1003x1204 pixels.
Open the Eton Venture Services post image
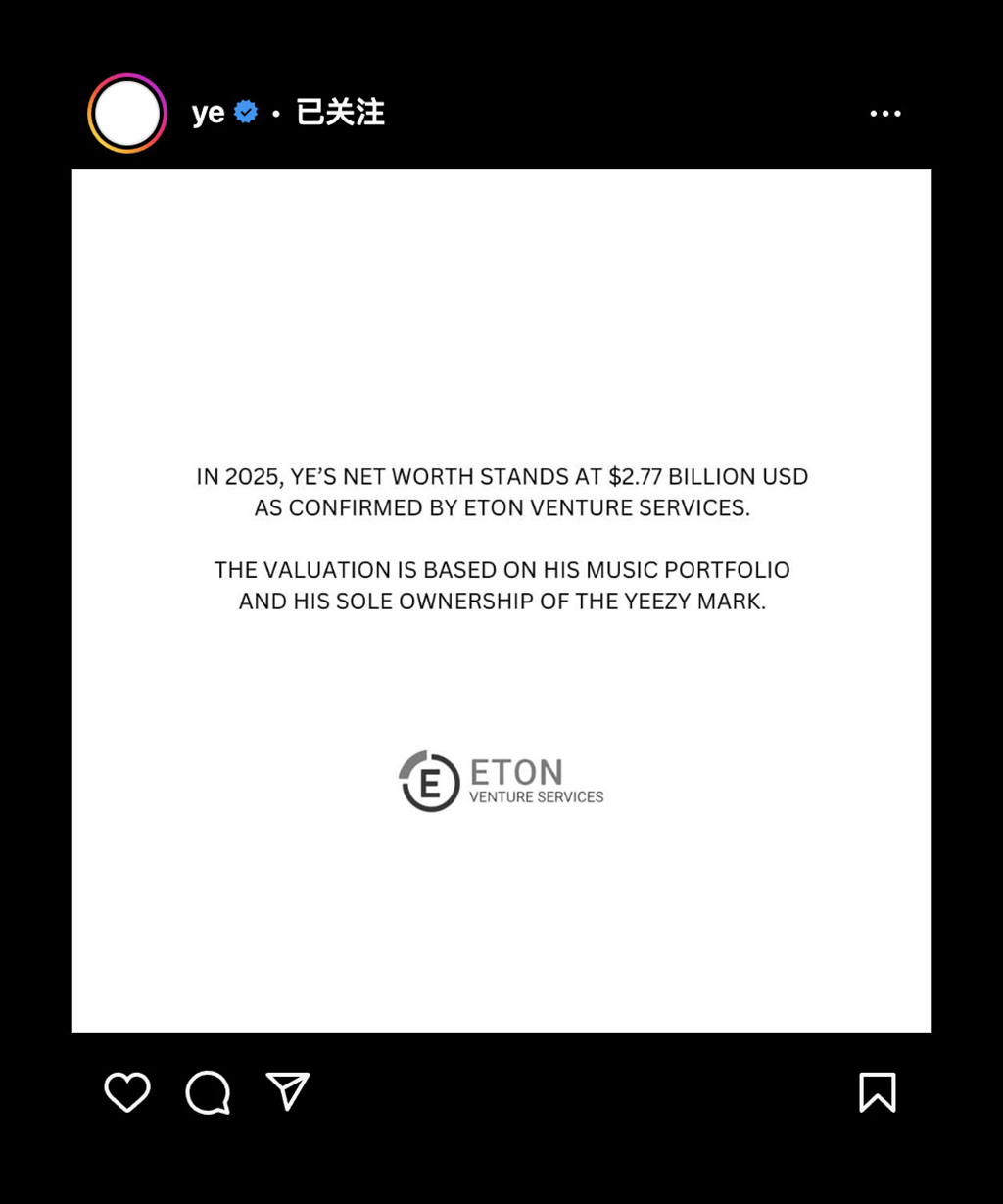tap(501, 601)
